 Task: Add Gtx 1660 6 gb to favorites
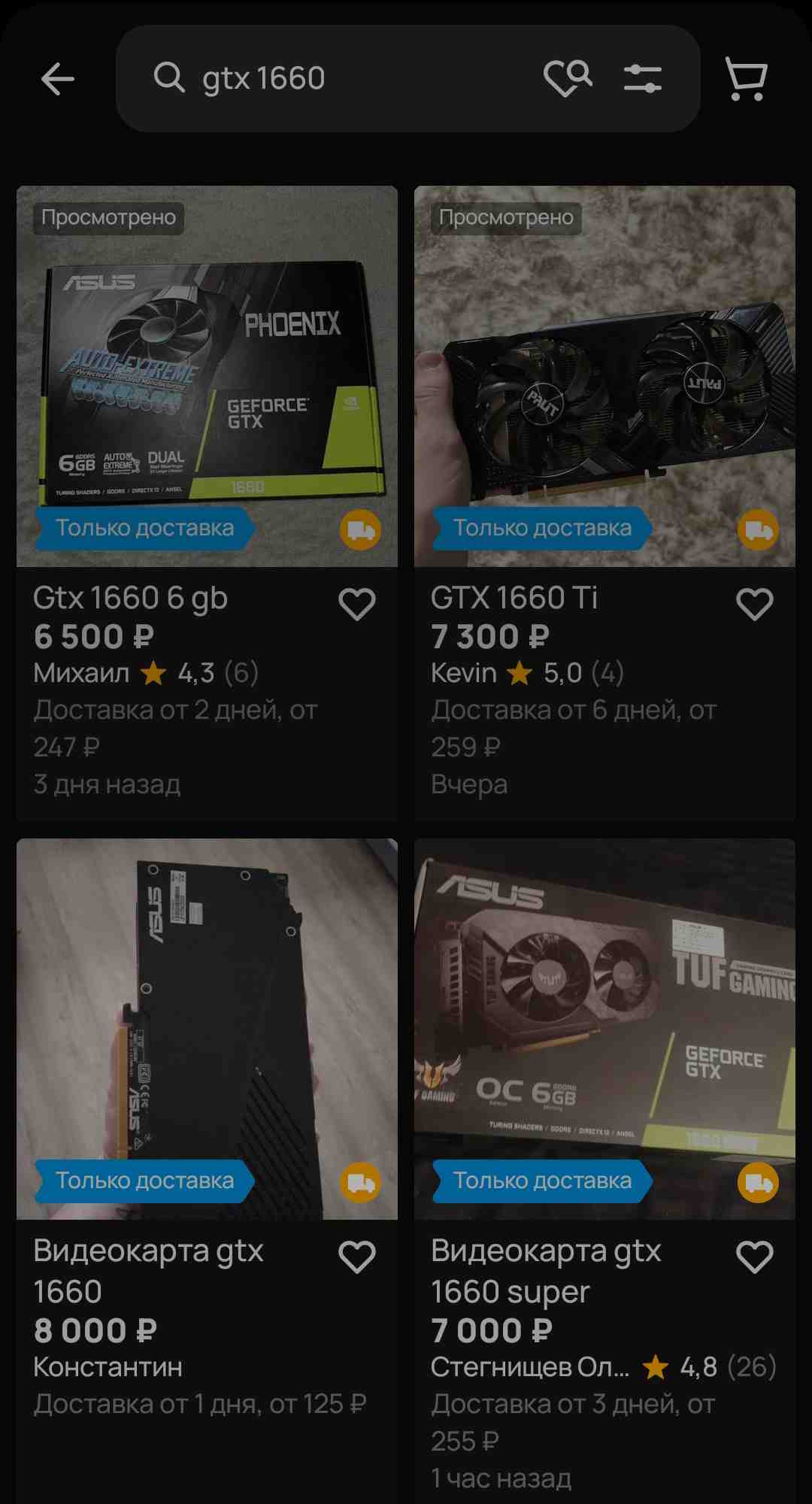(357, 604)
